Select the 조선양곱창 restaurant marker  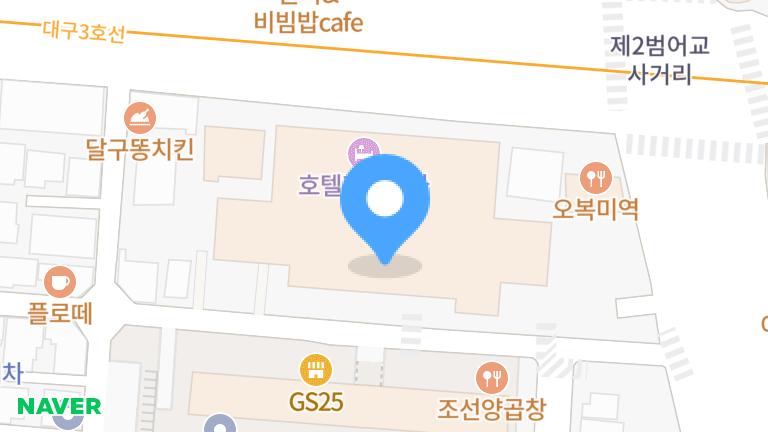(492, 377)
